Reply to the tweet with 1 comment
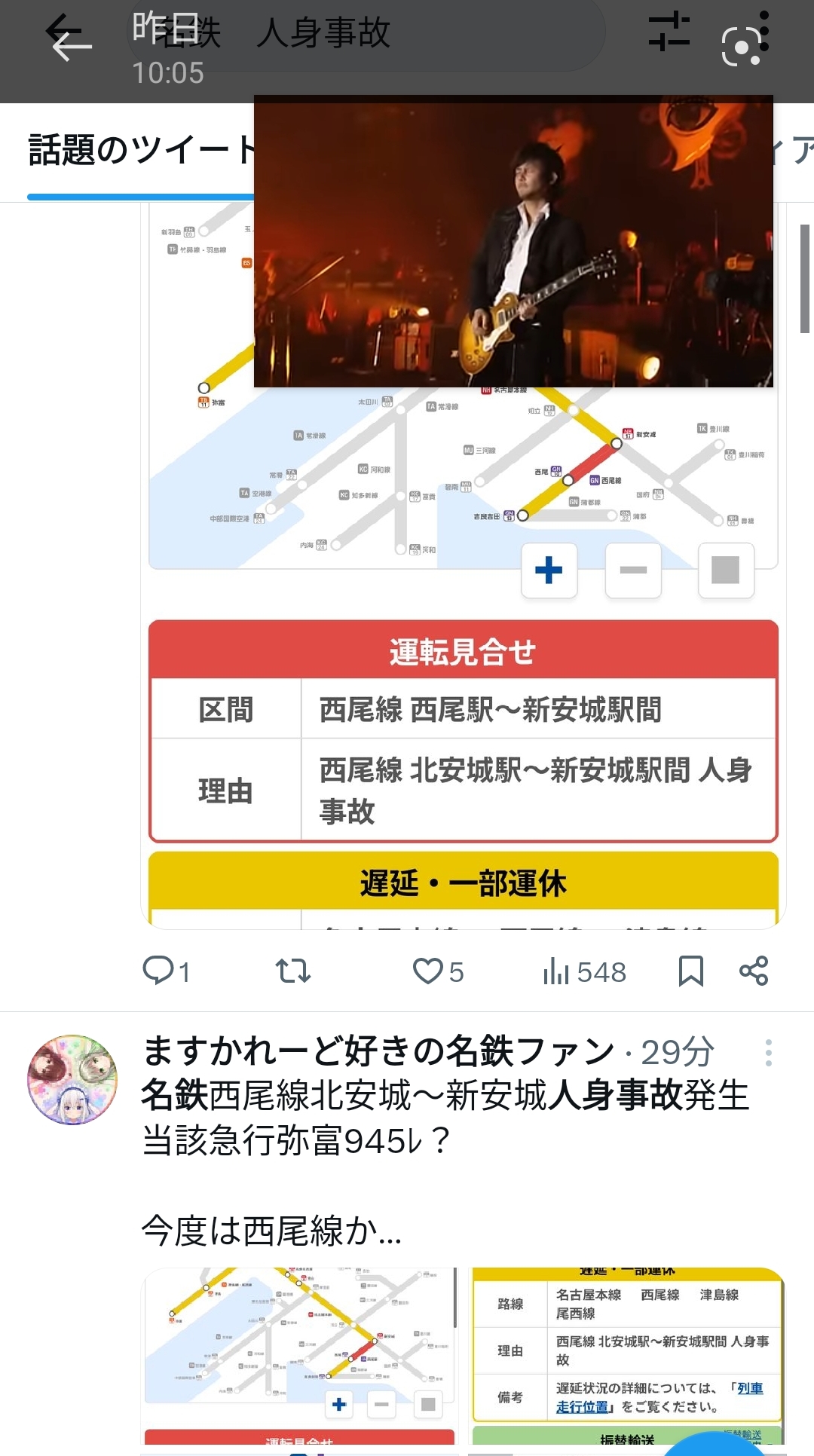Image resolution: width=814 pixels, height=1456 pixels. pyautogui.click(x=166, y=971)
